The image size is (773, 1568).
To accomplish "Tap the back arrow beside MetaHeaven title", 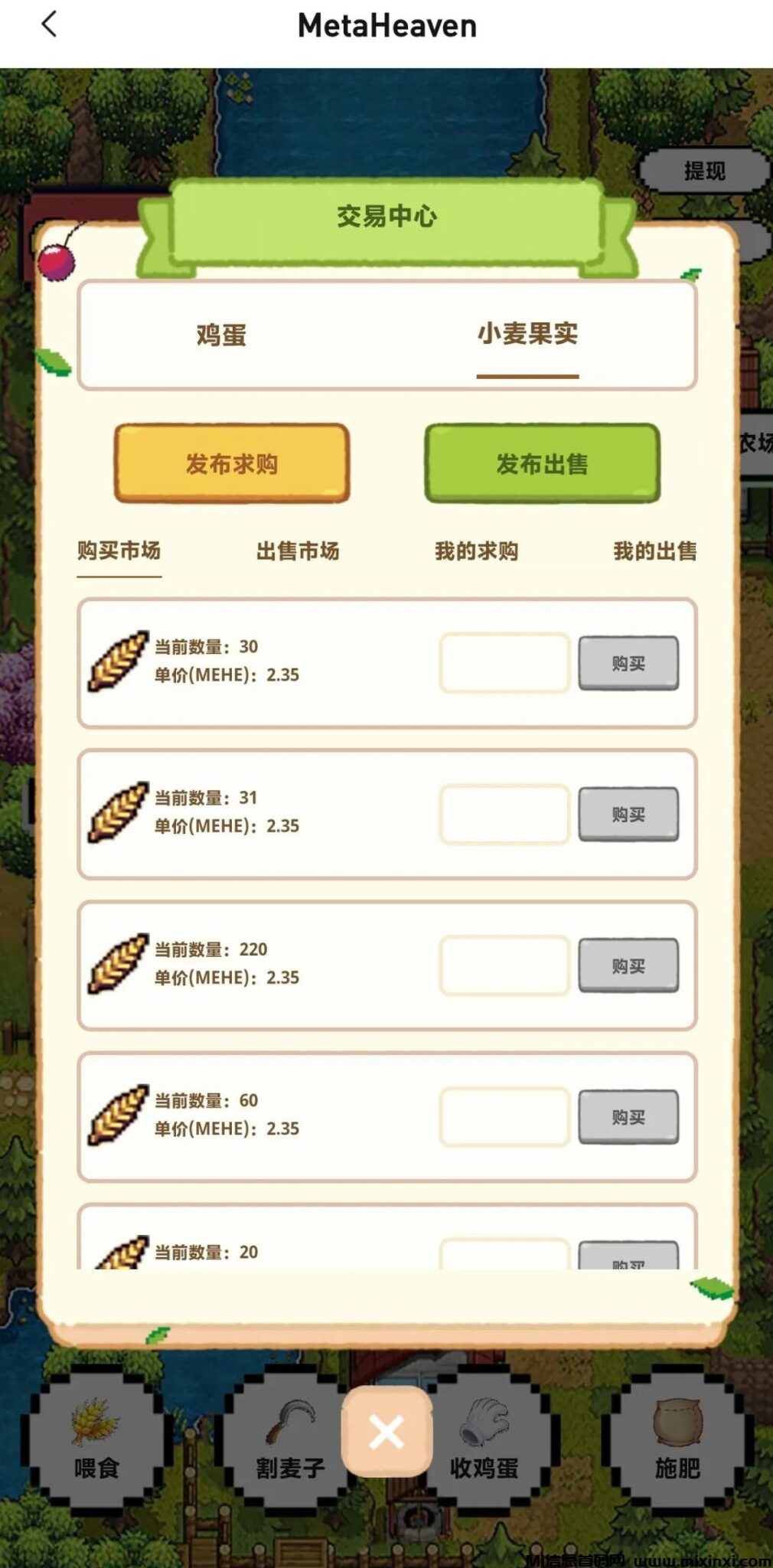I will [x=49, y=25].
